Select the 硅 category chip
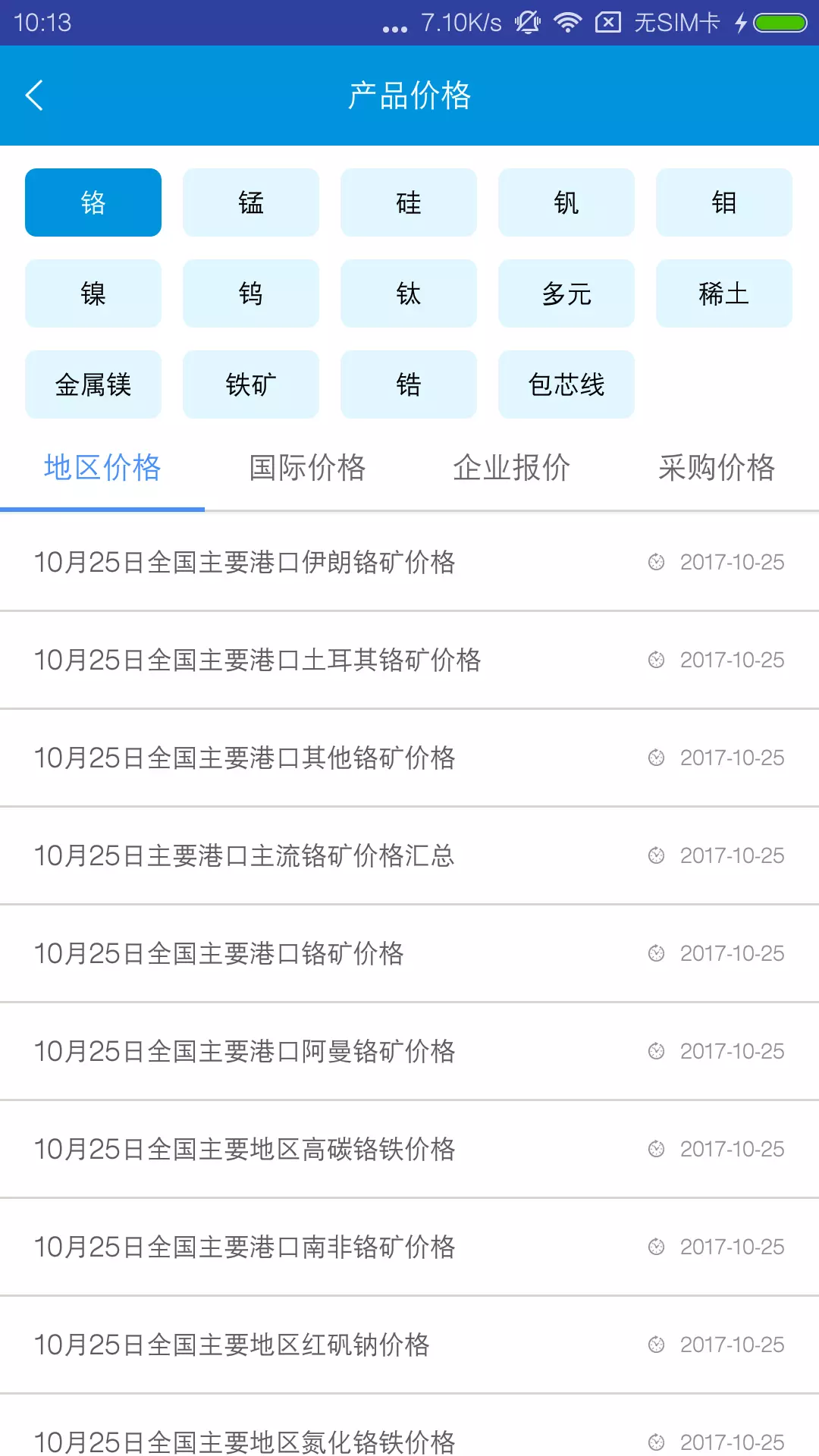The image size is (819, 1456). pyautogui.click(x=409, y=202)
